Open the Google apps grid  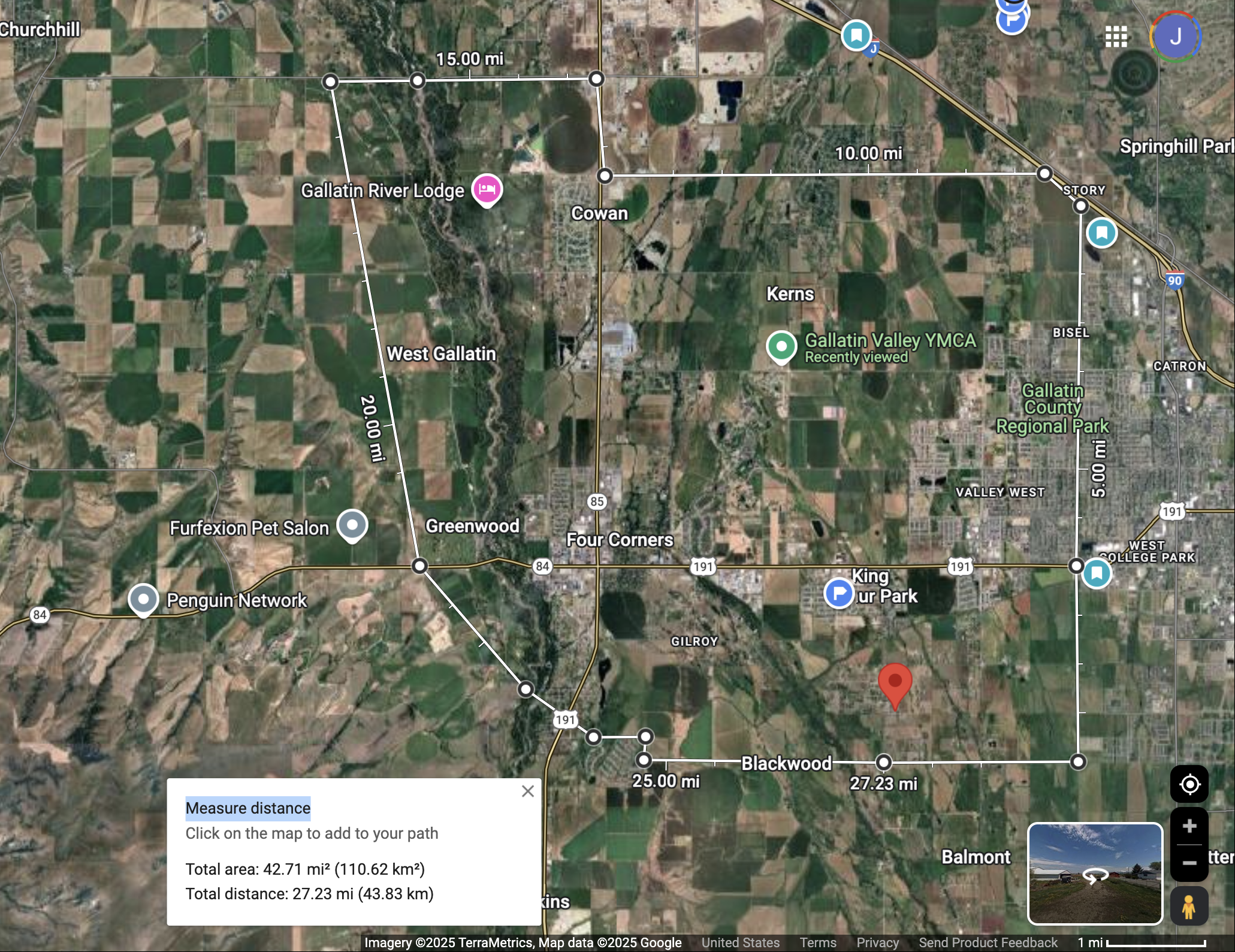point(1116,37)
